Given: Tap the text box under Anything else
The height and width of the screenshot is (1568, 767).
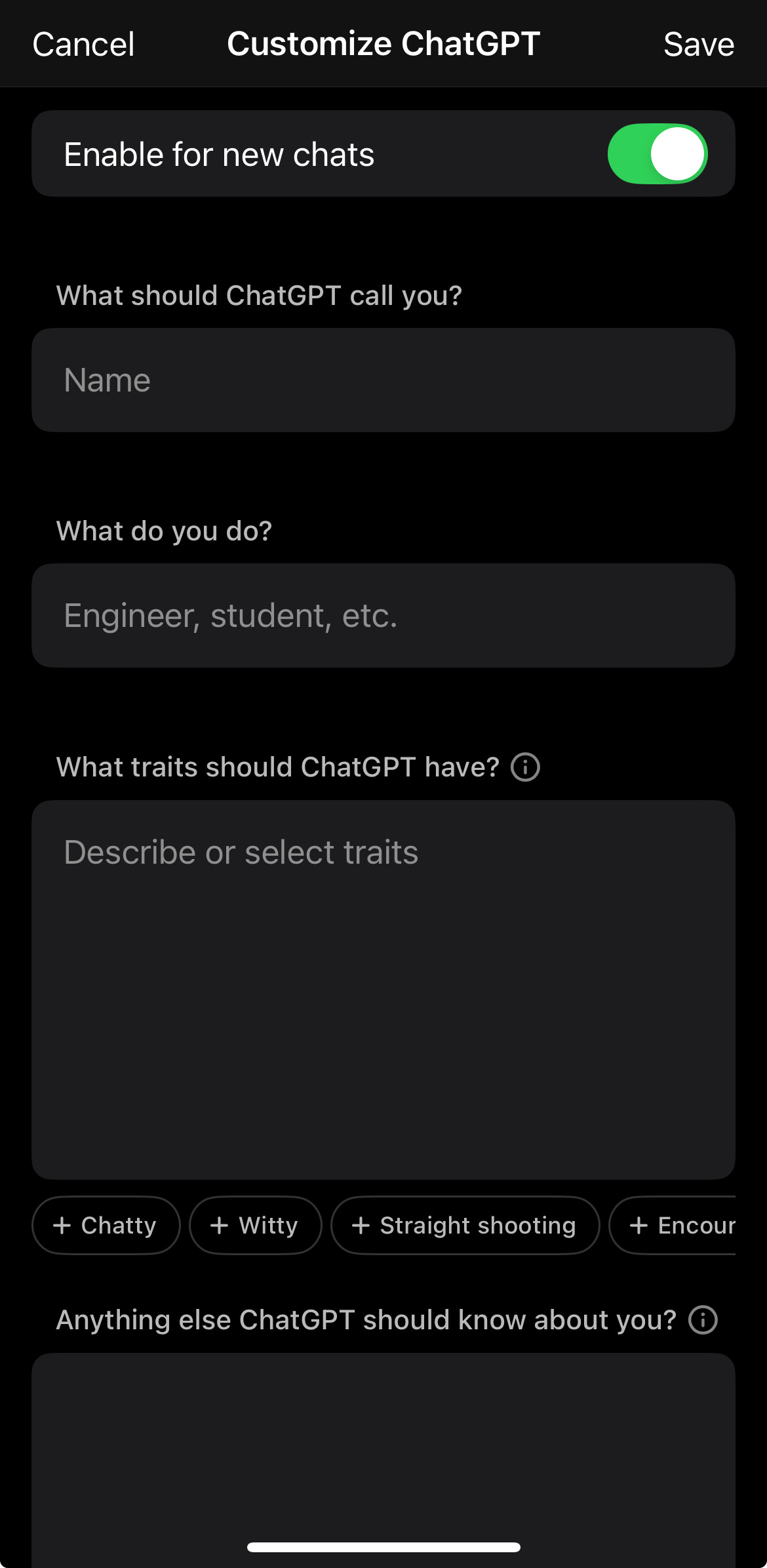Looking at the screenshot, I should (x=383, y=1449).
